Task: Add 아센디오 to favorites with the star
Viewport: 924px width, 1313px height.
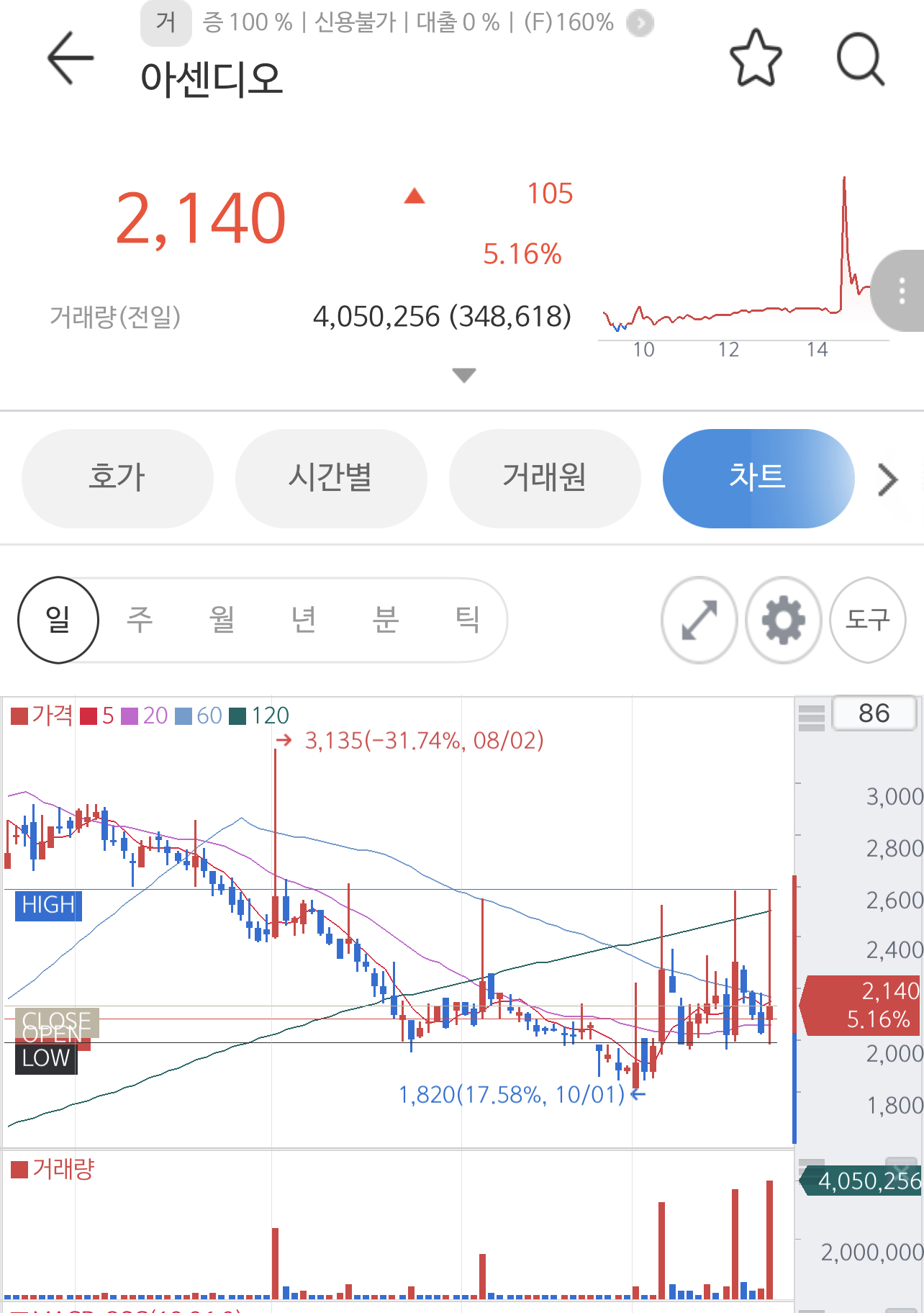Action: coord(756,58)
